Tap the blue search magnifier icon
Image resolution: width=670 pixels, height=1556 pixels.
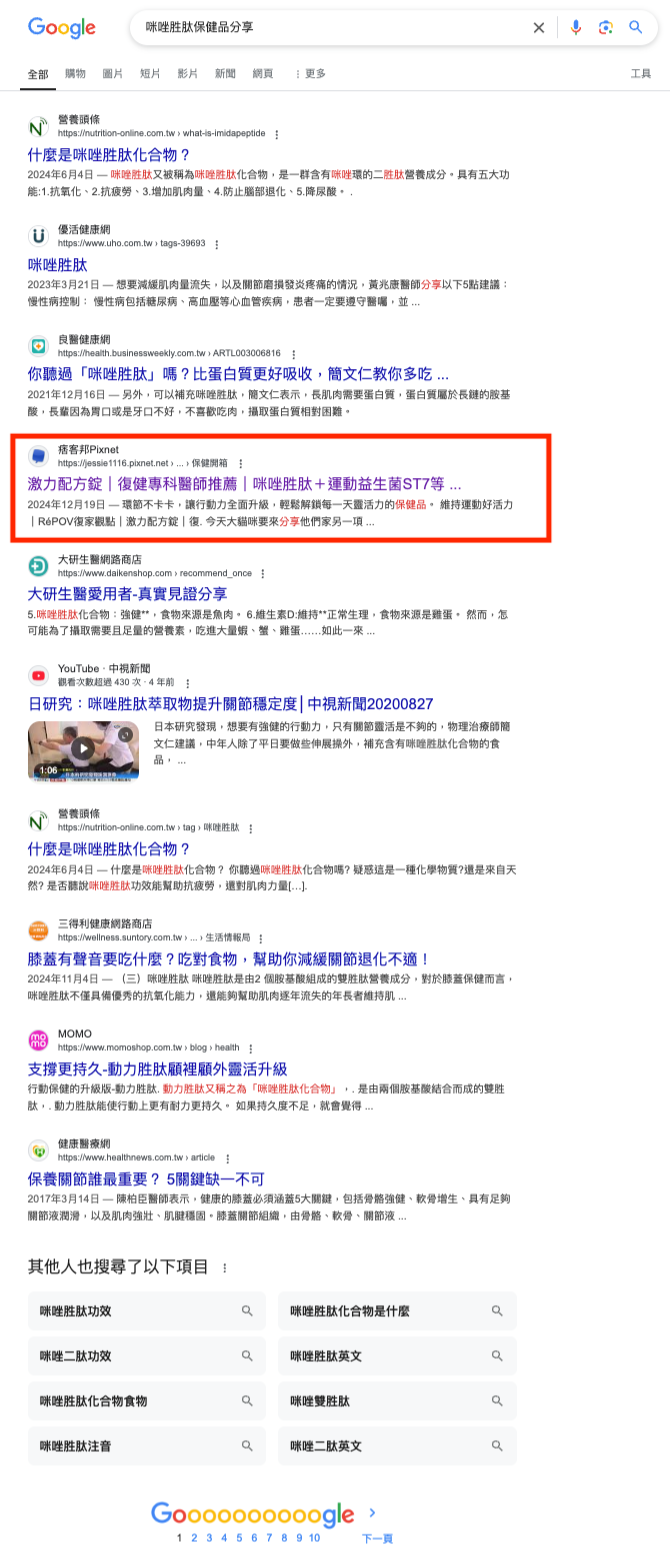click(x=636, y=28)
